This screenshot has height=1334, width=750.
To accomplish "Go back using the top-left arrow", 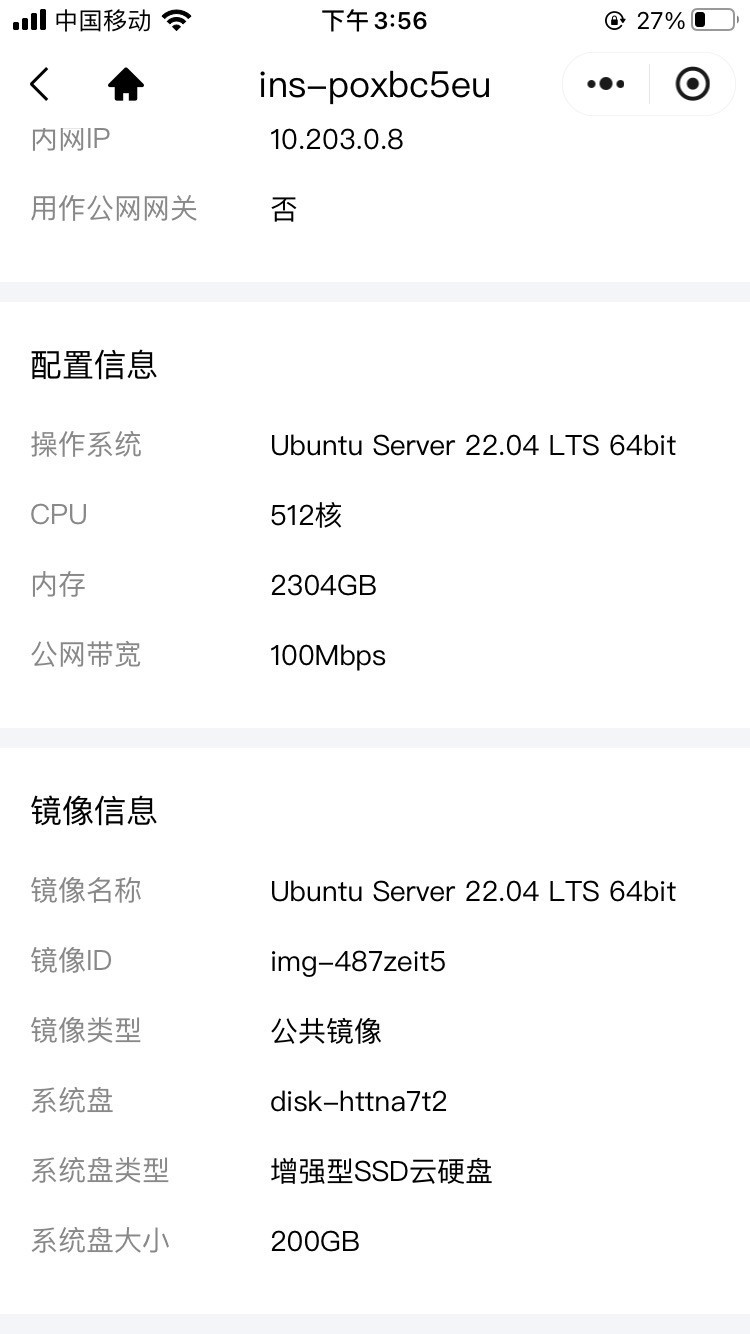I will [x=39, y=85].
